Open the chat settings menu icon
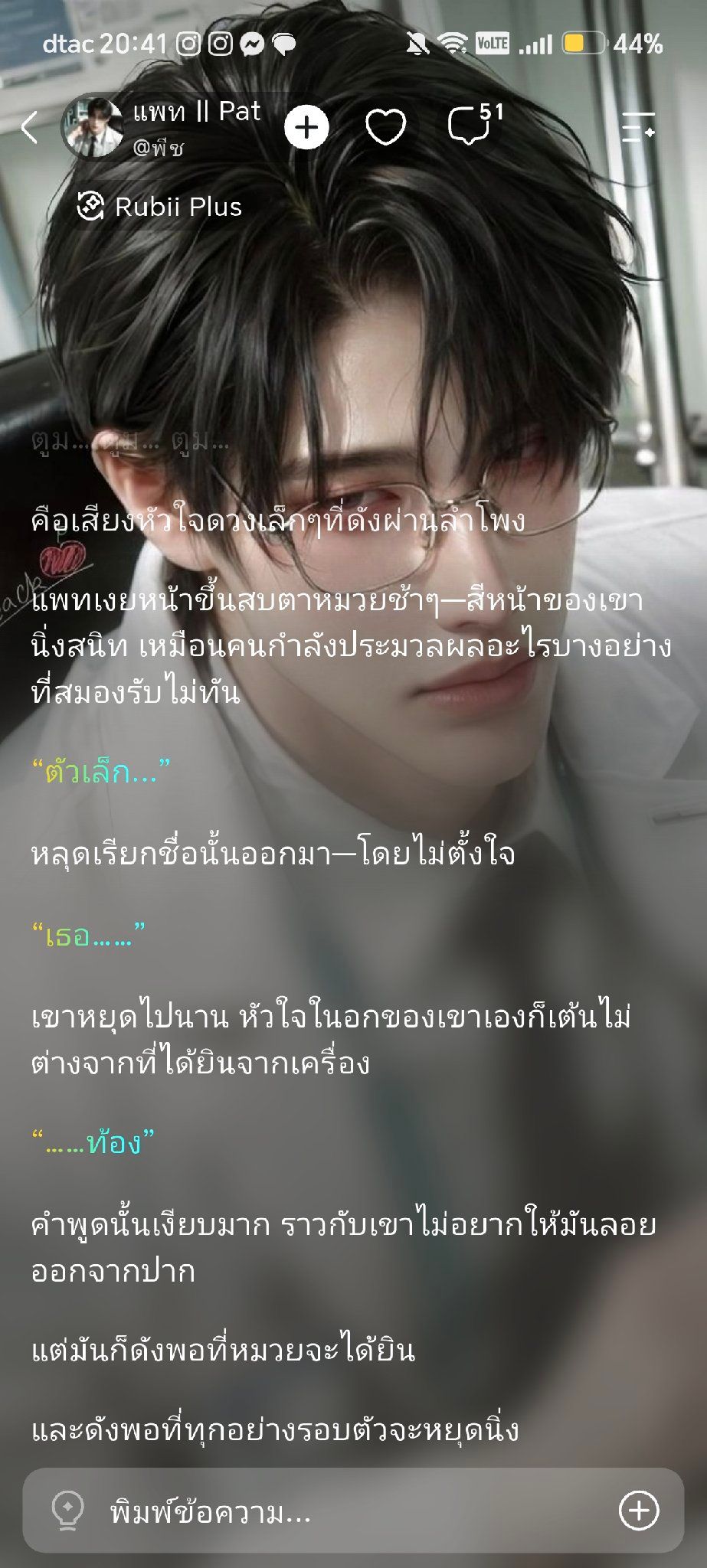 pos(638,127)
